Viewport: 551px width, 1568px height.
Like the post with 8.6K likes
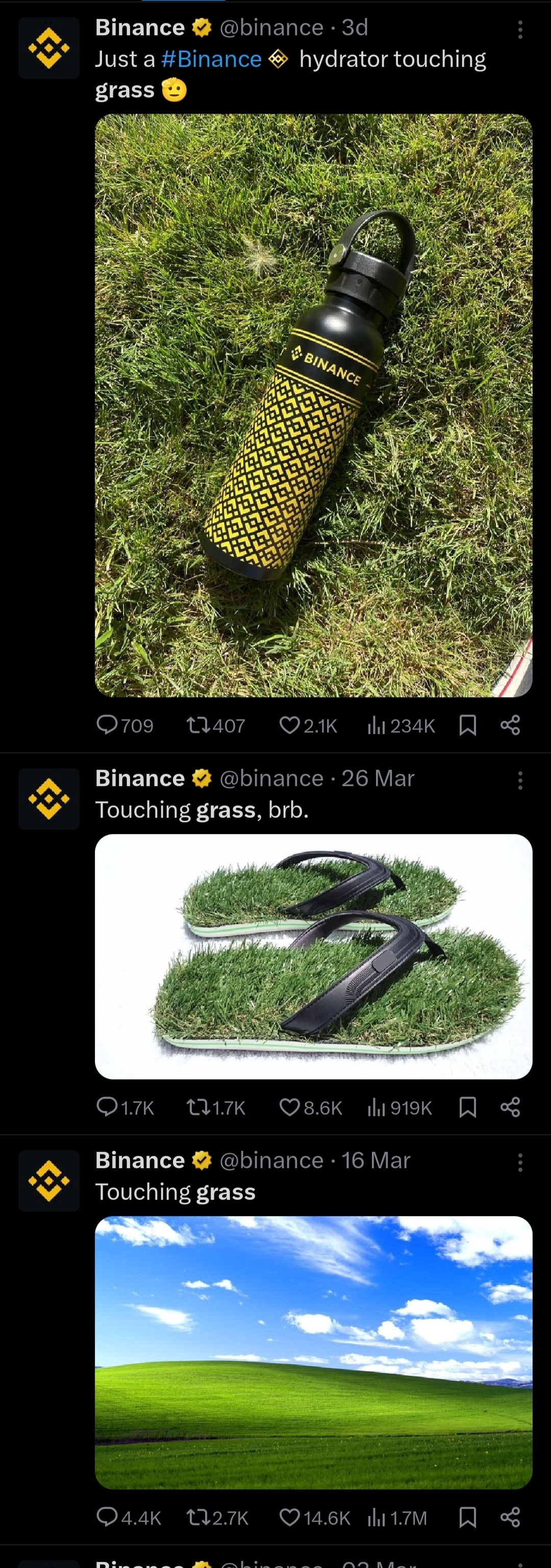pyautogui.click(x=289, y=1106)
